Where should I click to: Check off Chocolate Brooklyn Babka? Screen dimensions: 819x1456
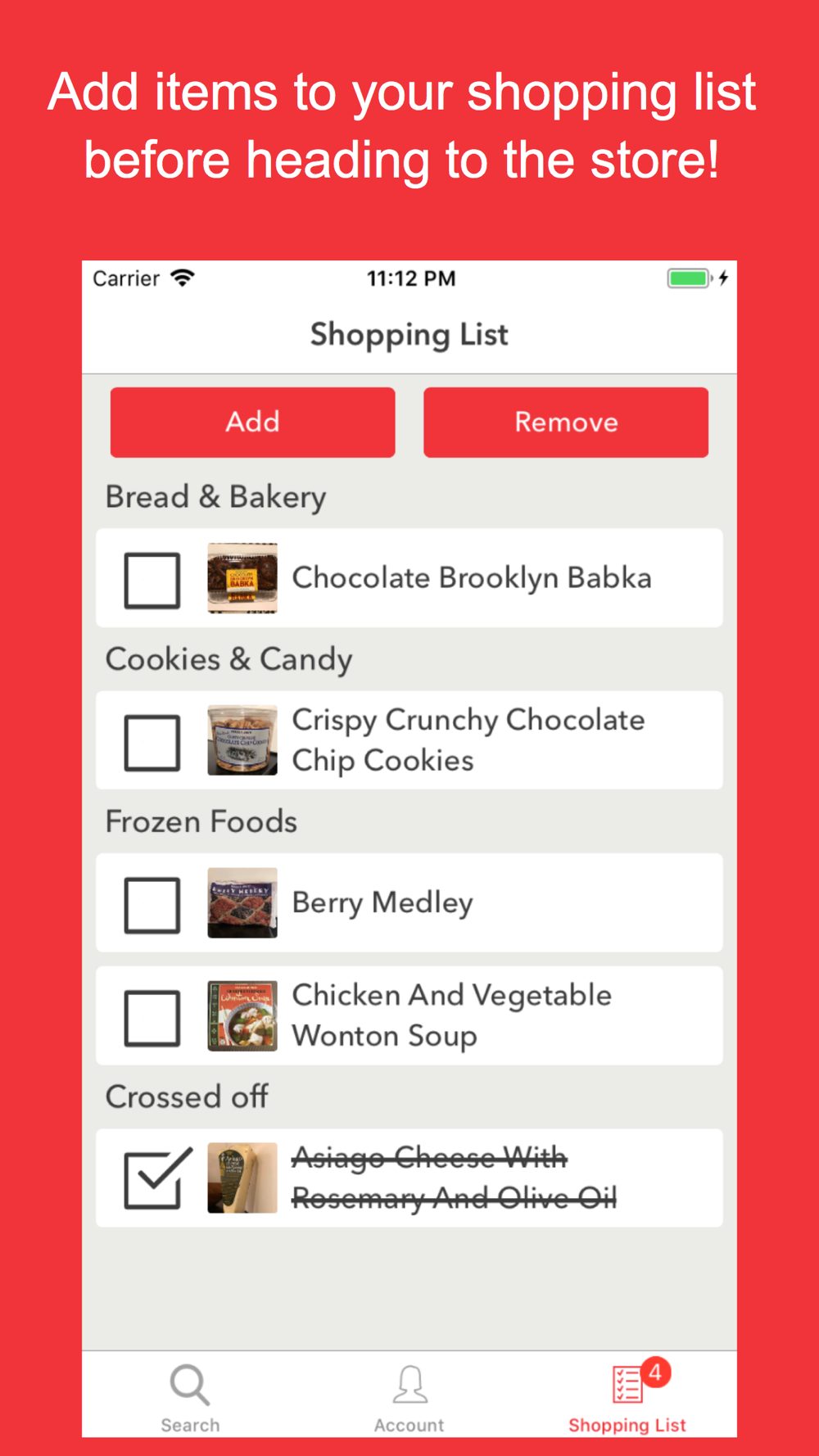(x=152, y=580)
